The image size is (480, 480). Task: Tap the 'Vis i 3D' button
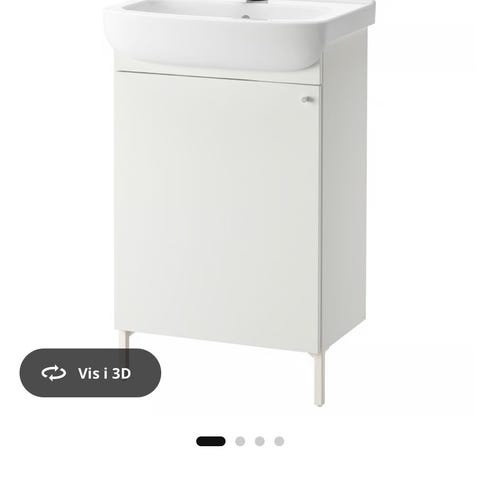90,373
